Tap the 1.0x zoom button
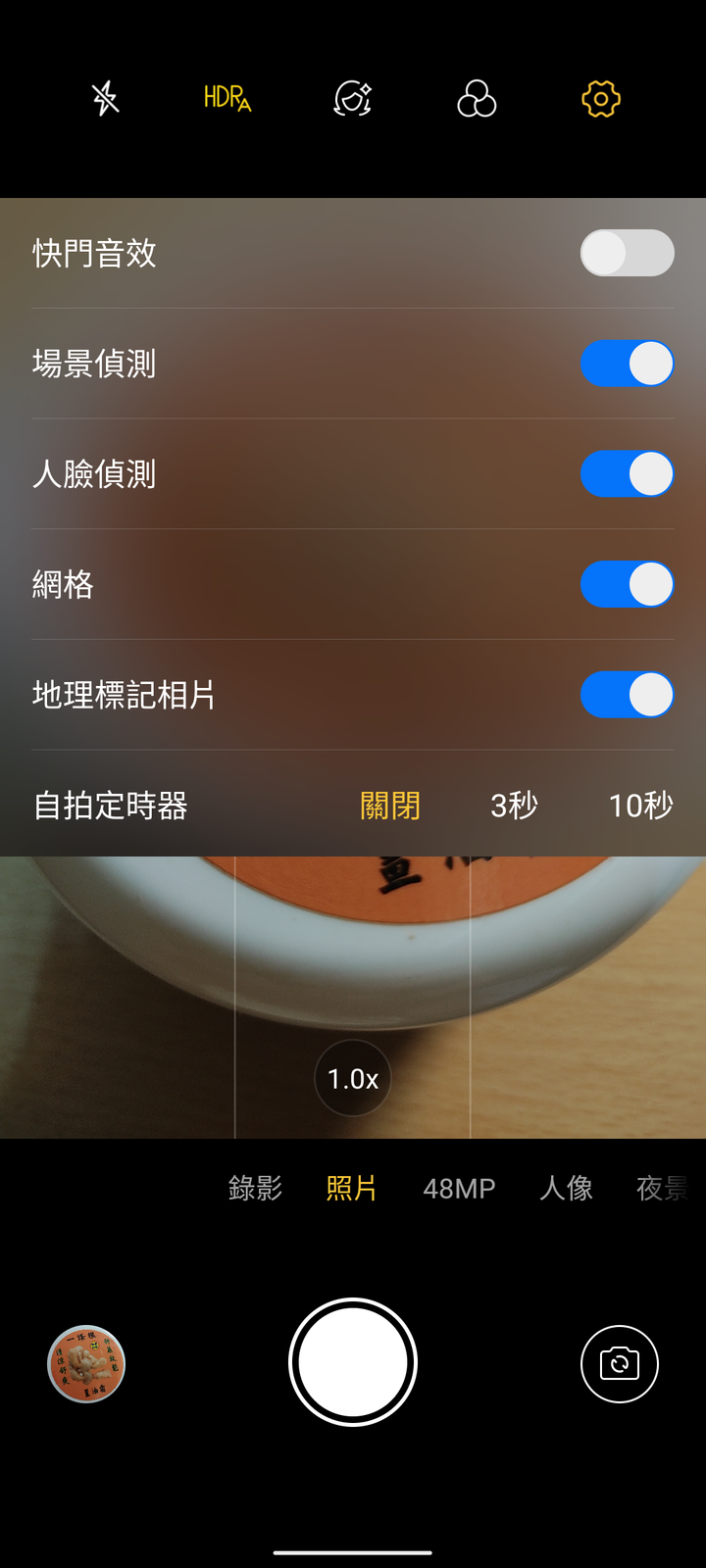The image size is (706, 1568). coord(353,1078)
